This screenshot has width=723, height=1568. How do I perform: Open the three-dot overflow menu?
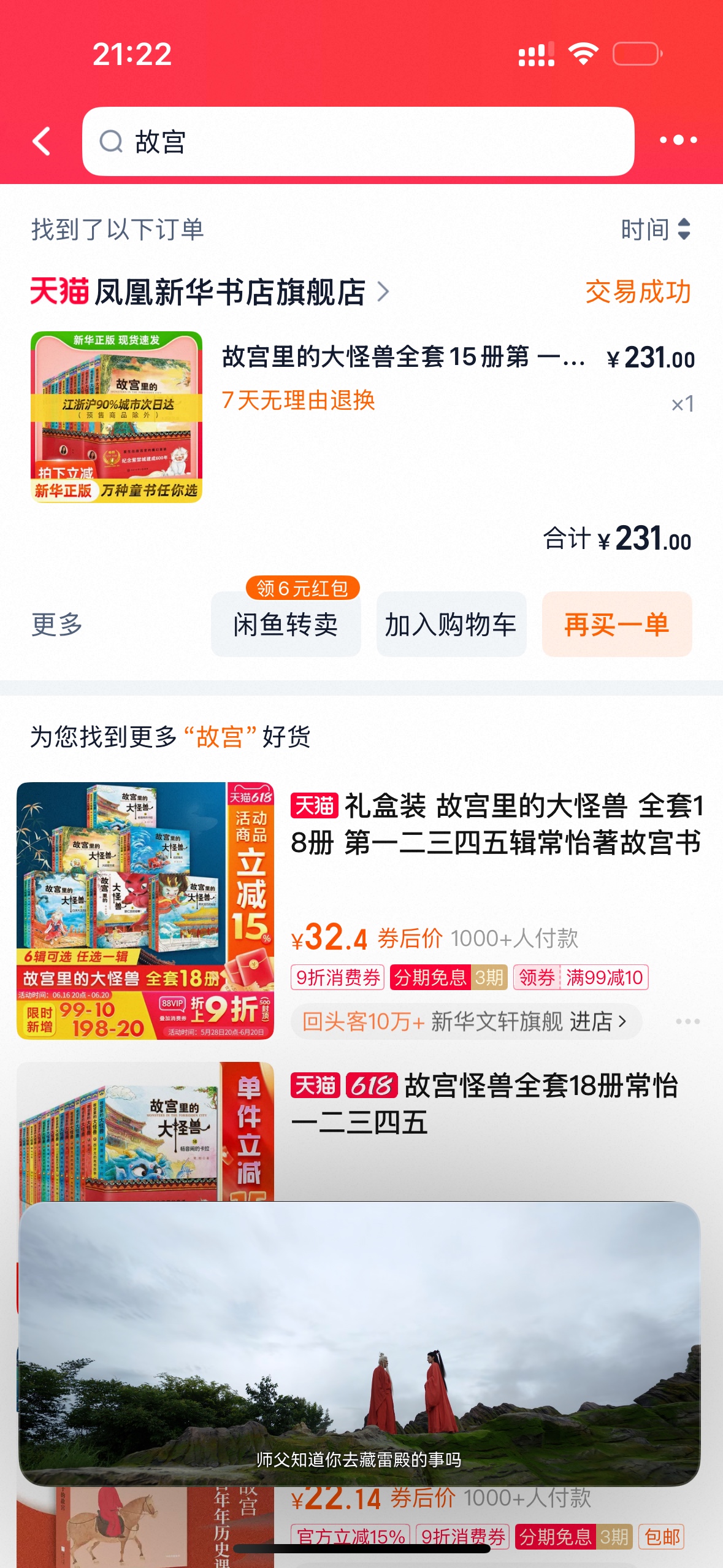[678, 140]
